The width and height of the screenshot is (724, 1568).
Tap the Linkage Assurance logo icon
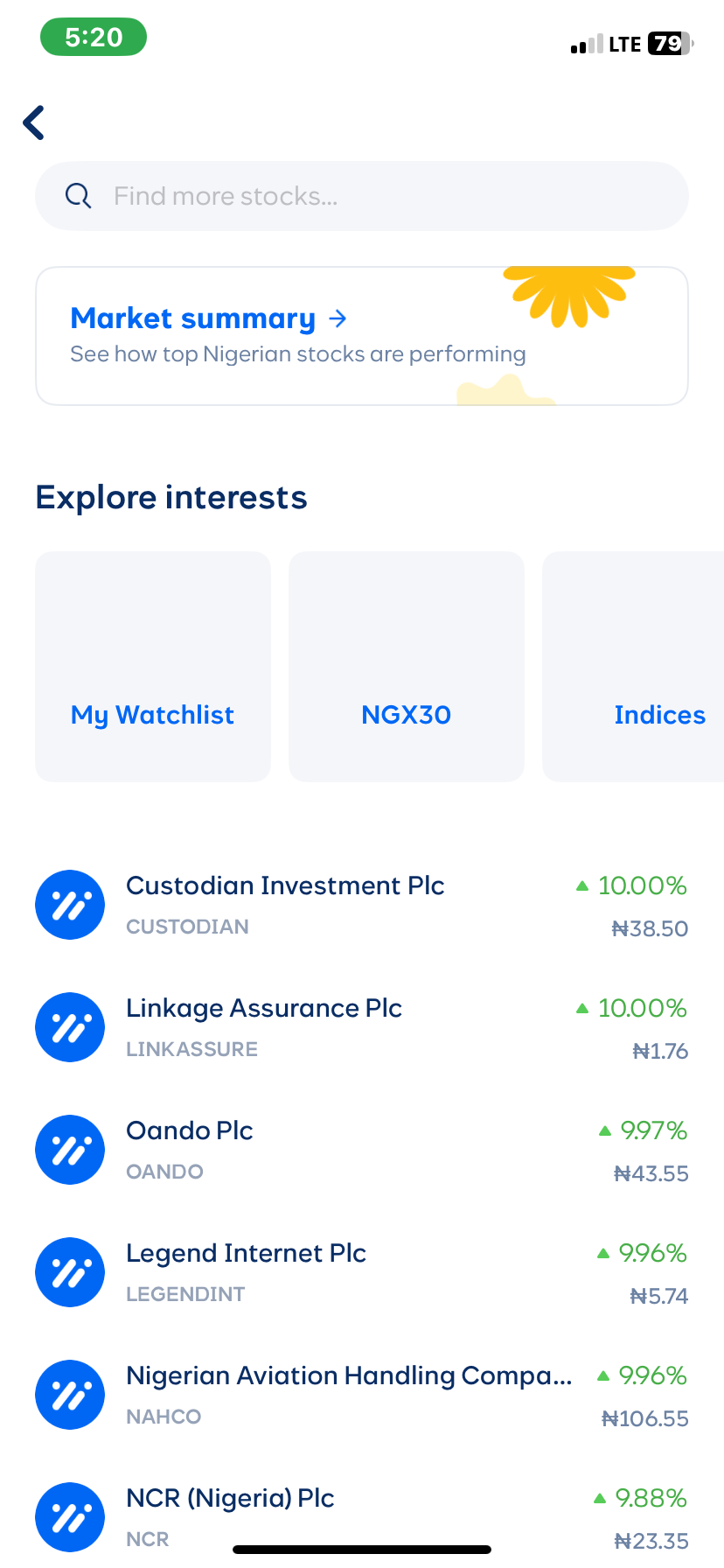pos(70,1027)
